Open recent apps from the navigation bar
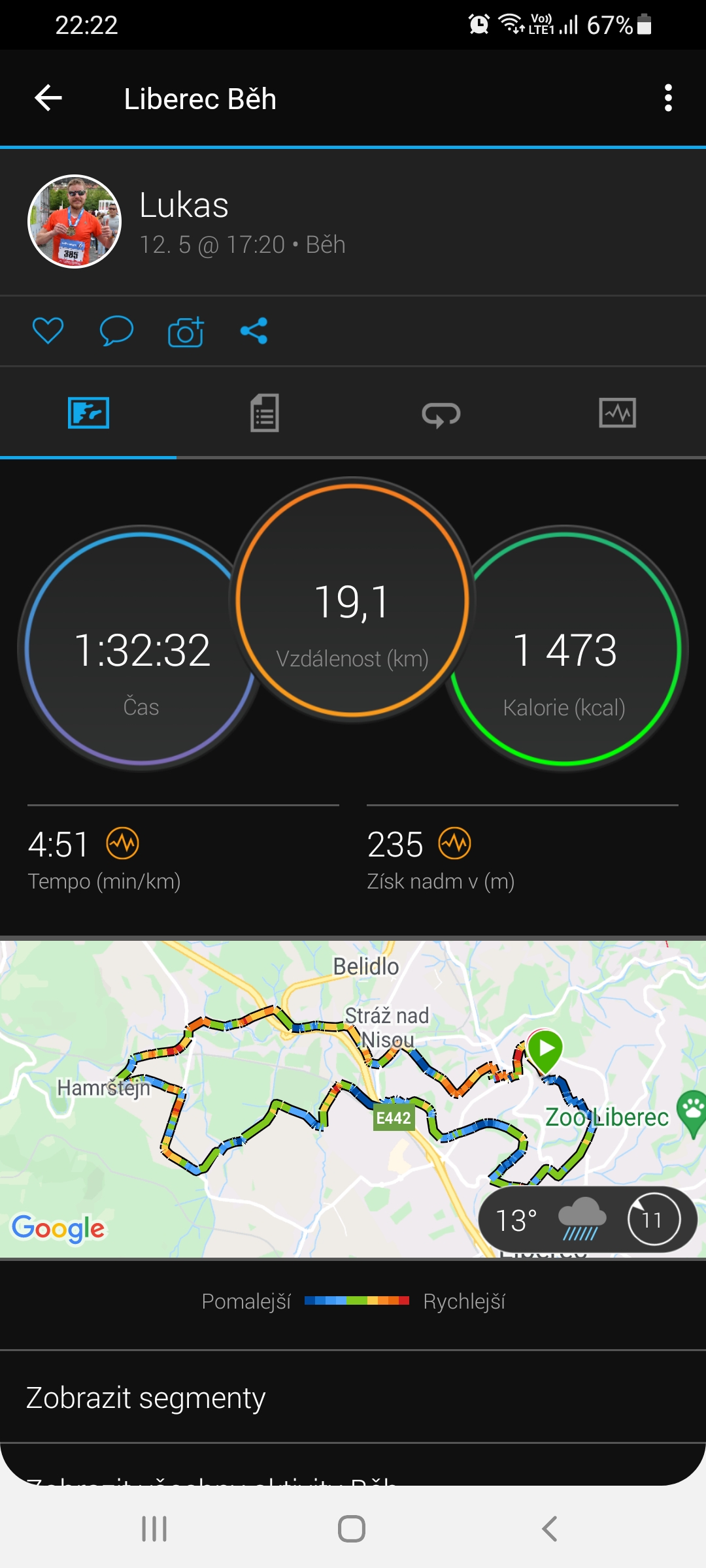This screenshot has width=706, height=1568. coord(154,1529)
